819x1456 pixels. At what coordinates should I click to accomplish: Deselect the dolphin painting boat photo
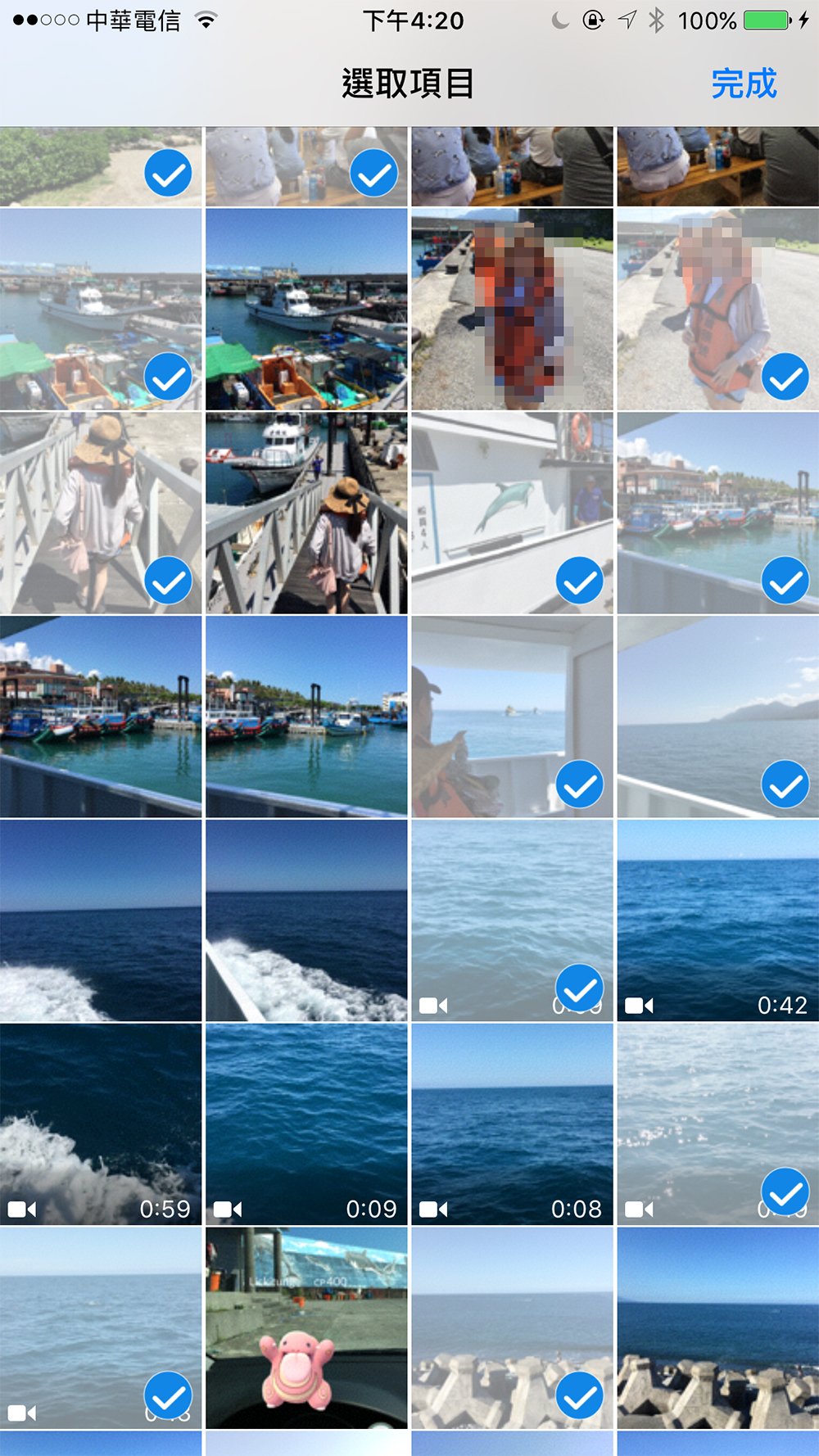coord(512,513)
